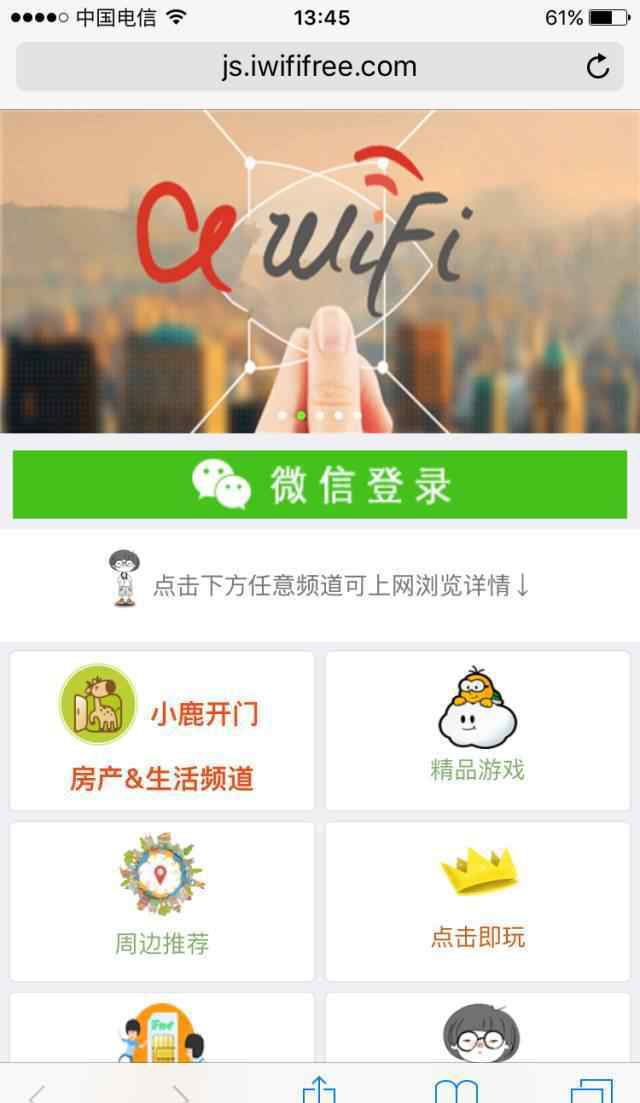Screen dimensions: 640x1103
Task: Open the 点击即玩 crown card
Action: 478,902
